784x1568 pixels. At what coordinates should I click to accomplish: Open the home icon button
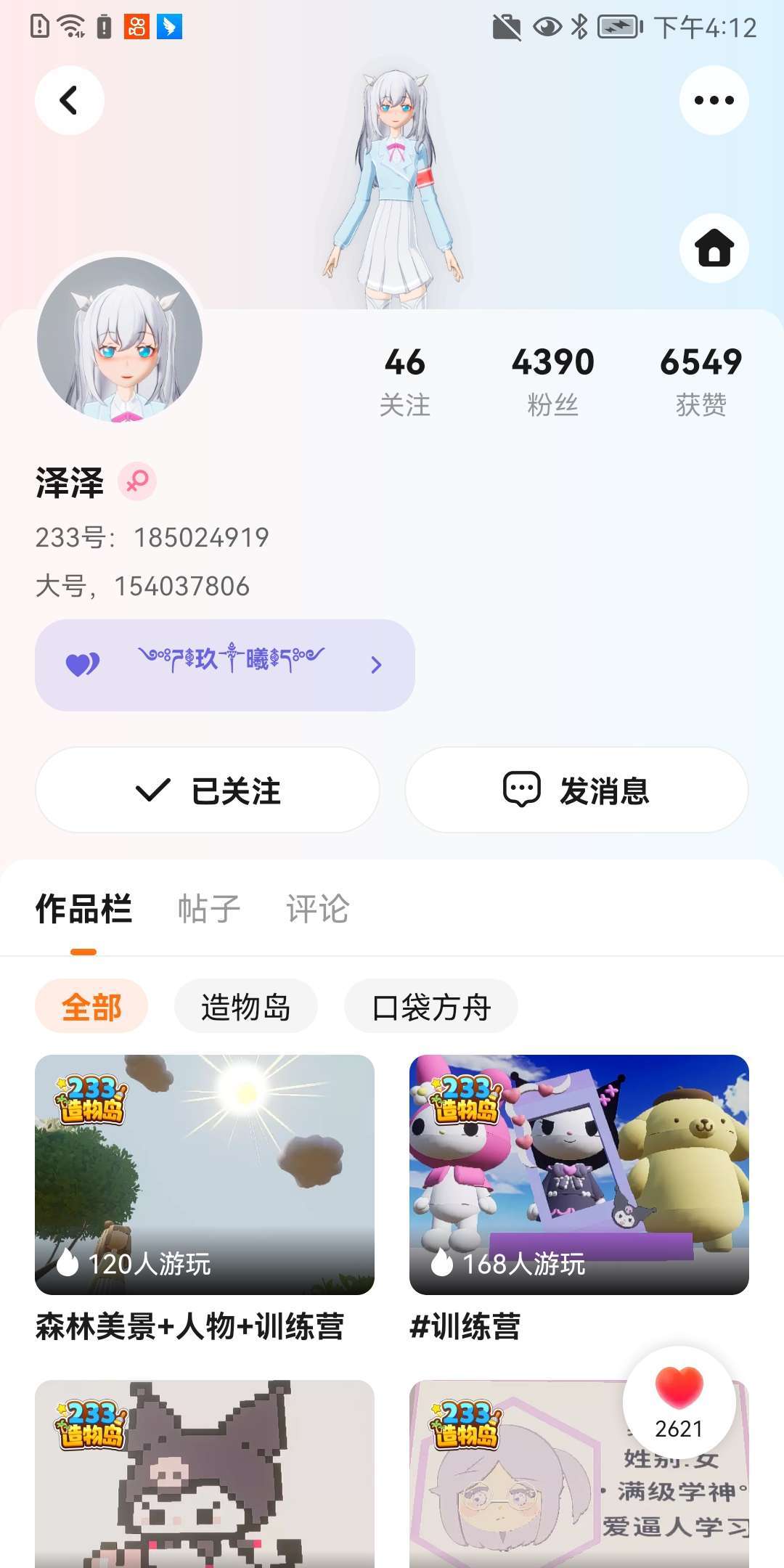point(714,248)
